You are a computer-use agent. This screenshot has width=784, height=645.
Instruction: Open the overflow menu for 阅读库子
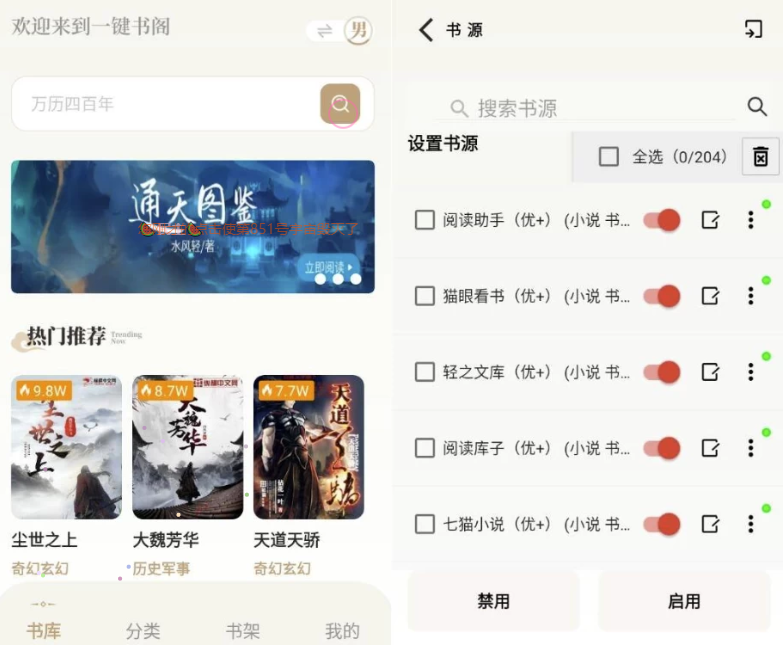point(750,448)
